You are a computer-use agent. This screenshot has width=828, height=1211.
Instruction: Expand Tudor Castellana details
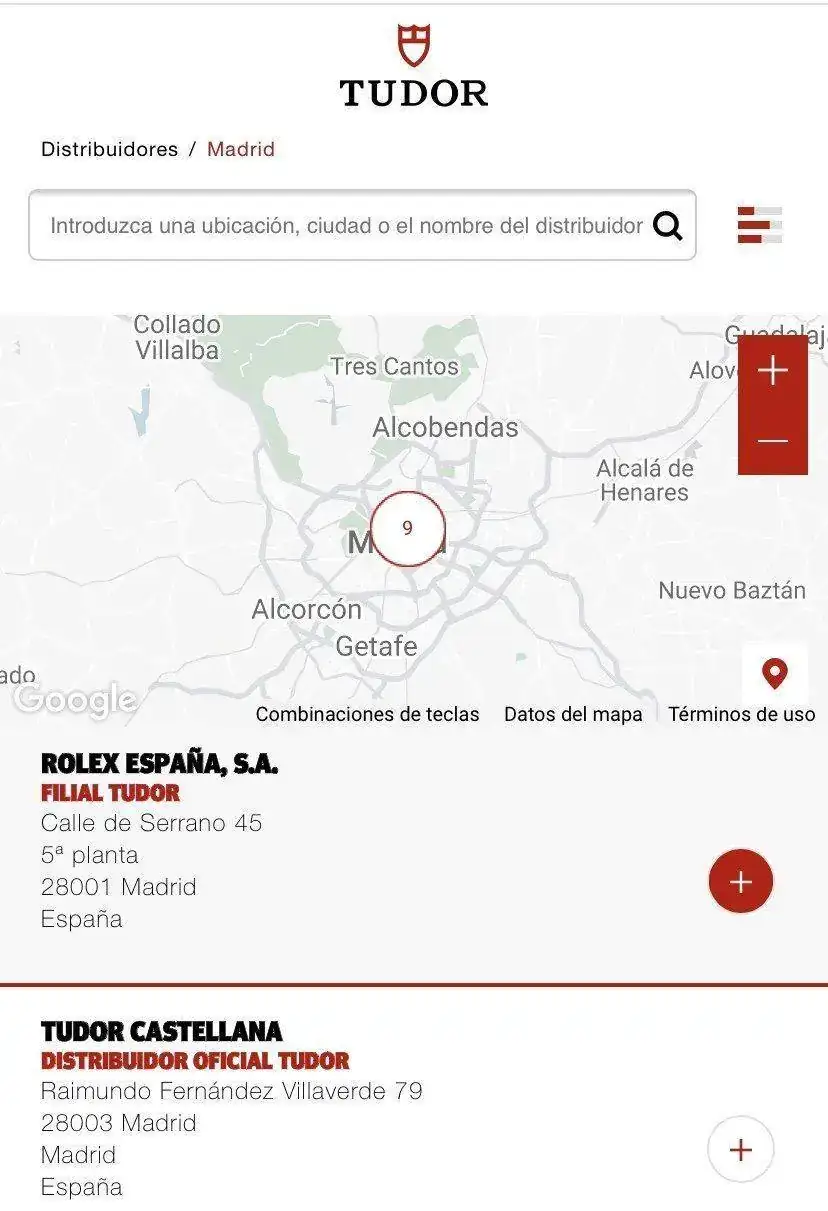tap(740, 1150)
